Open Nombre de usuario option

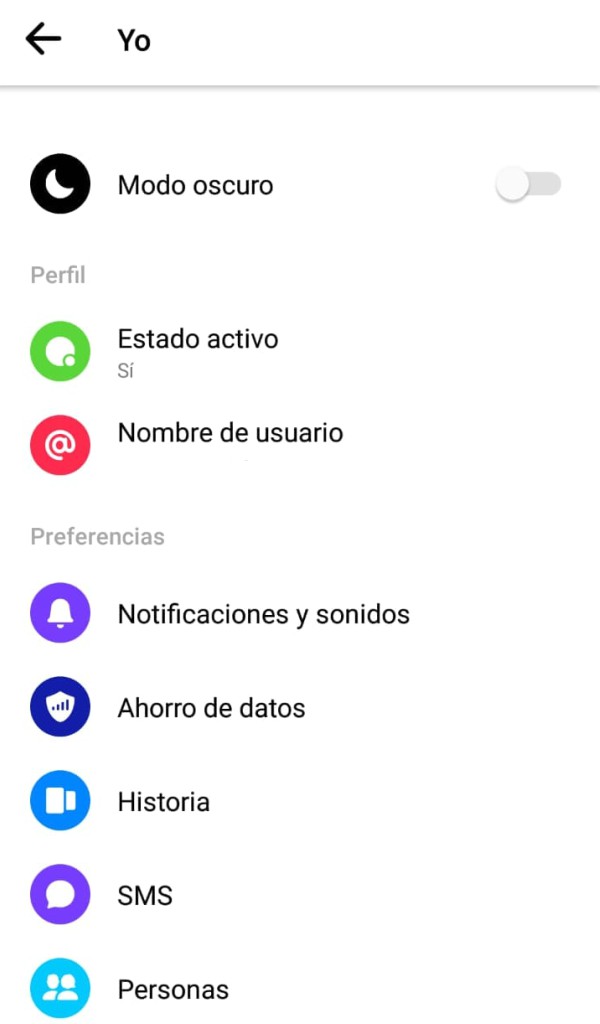coord(230,434)
